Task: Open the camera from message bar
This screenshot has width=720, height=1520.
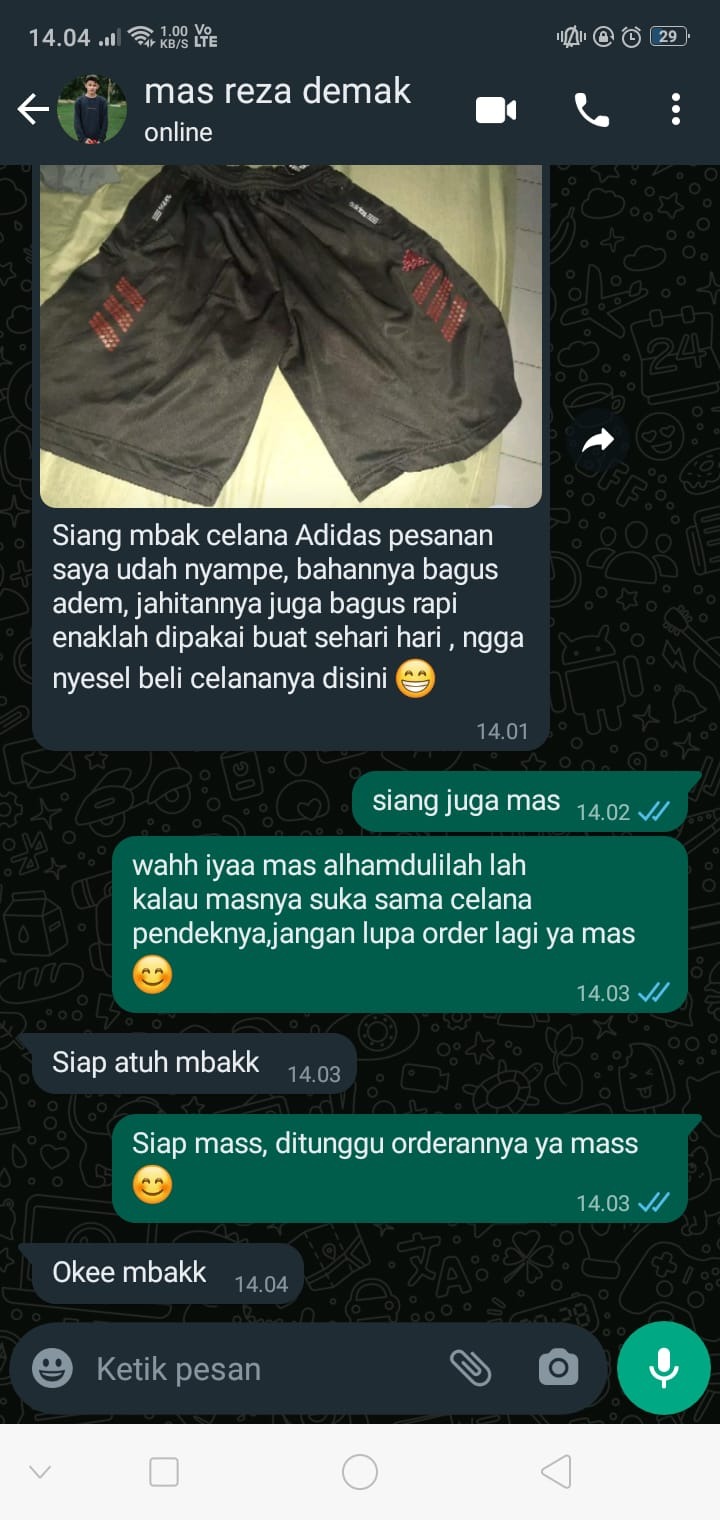Action: (558, 1368)
